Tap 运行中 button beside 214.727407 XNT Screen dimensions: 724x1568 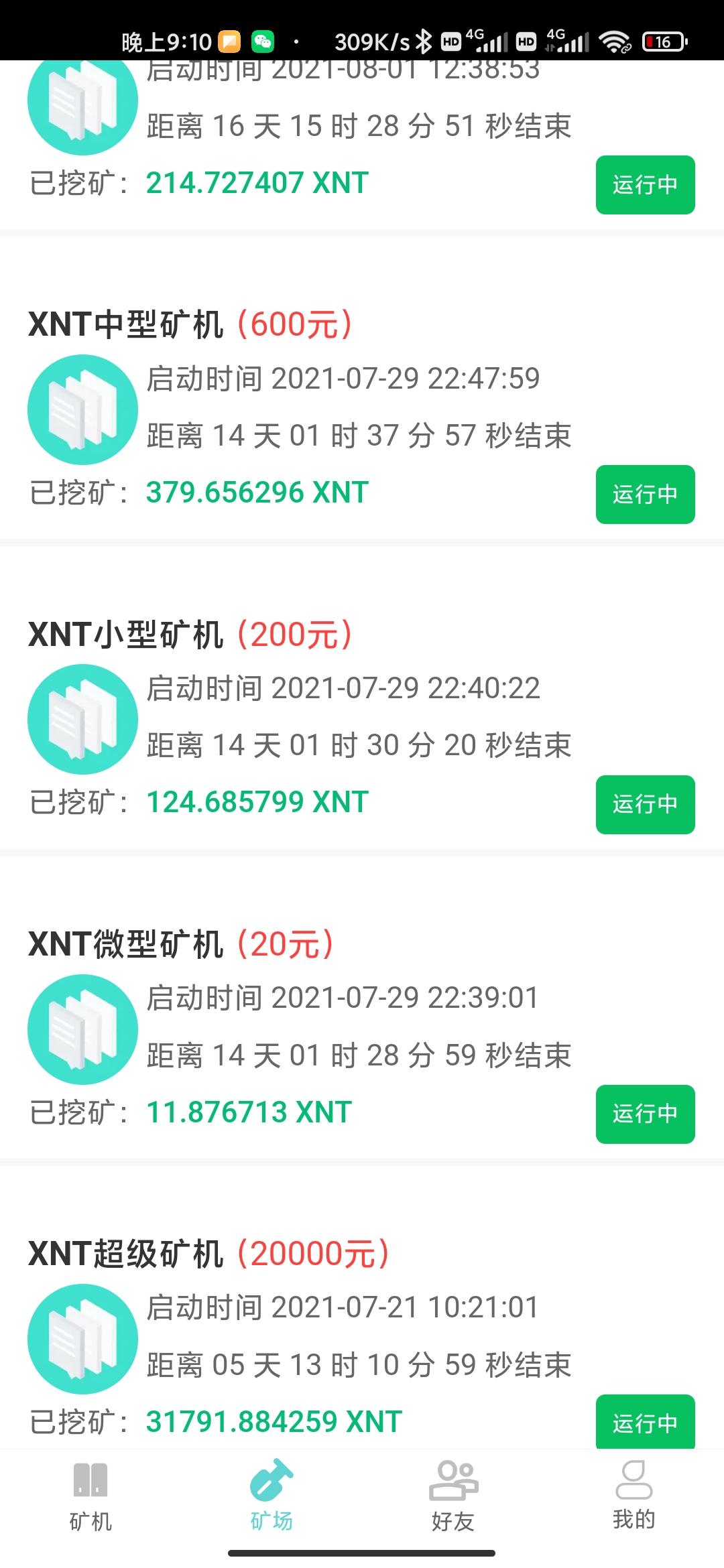coord(645,185)
